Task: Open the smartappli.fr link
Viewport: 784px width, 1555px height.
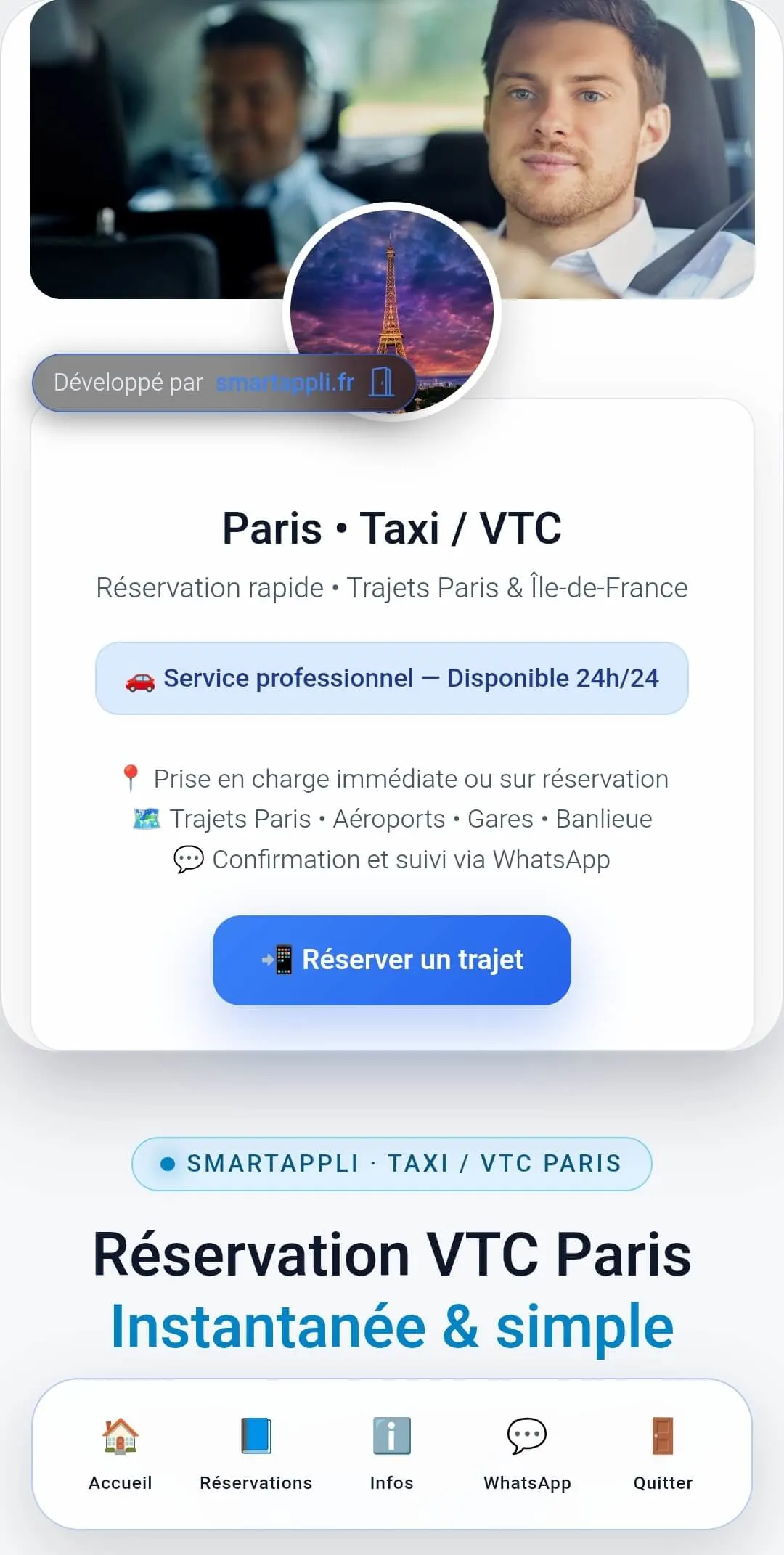Action: [x=285, y=383]
